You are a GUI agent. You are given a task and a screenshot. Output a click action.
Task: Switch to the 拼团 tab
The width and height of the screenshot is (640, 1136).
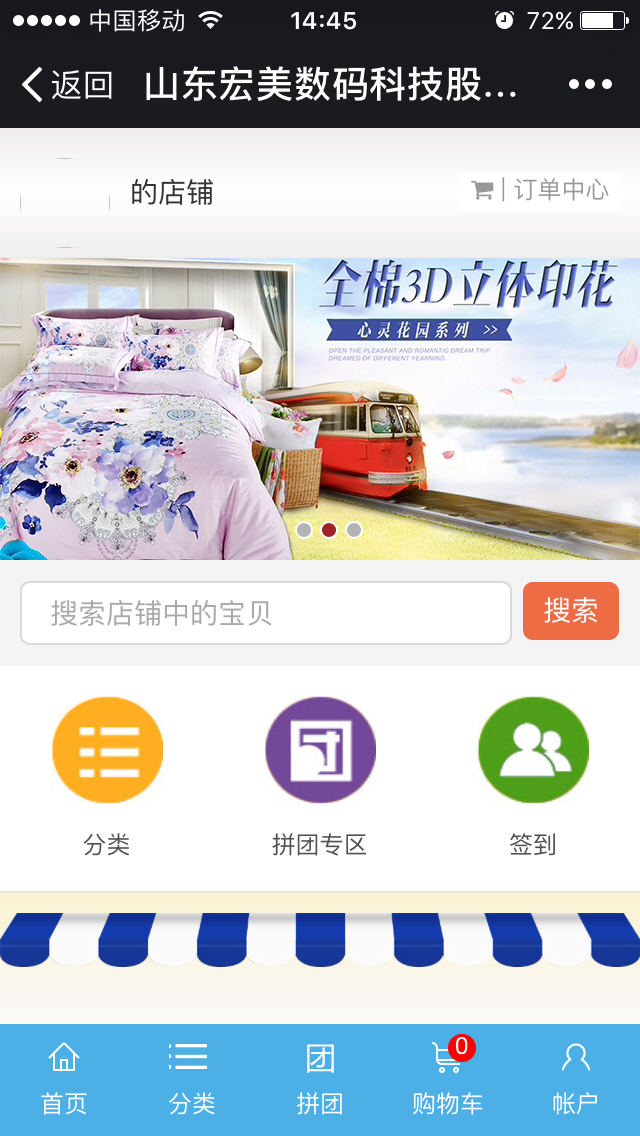tap(320, 1078)
